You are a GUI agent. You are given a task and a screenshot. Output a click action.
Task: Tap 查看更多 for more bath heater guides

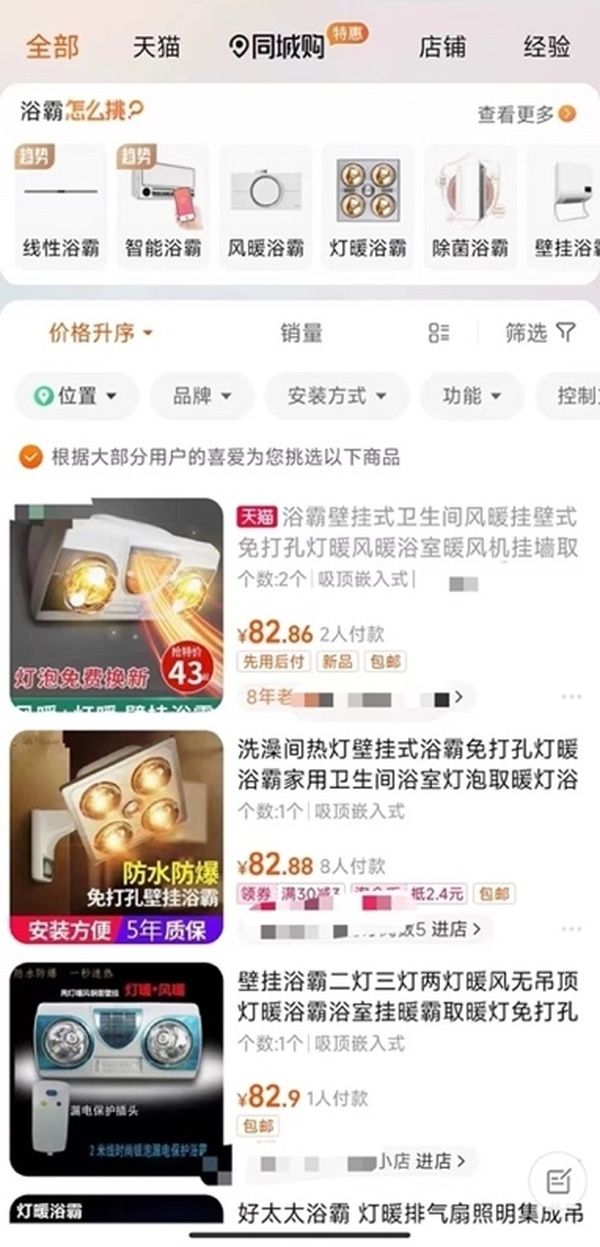click(526, 114)
